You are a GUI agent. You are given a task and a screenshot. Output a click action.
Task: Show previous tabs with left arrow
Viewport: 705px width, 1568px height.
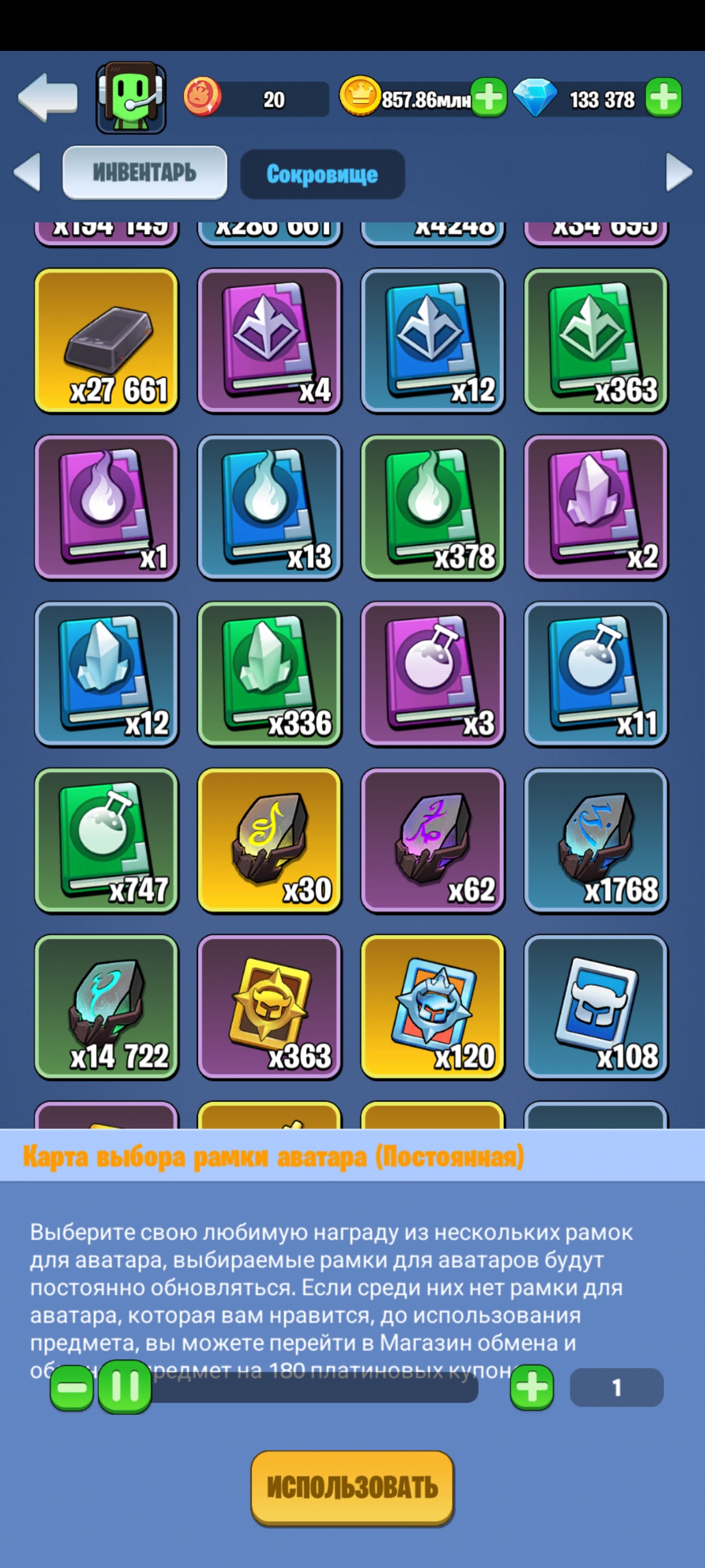(x=27, y=172)
